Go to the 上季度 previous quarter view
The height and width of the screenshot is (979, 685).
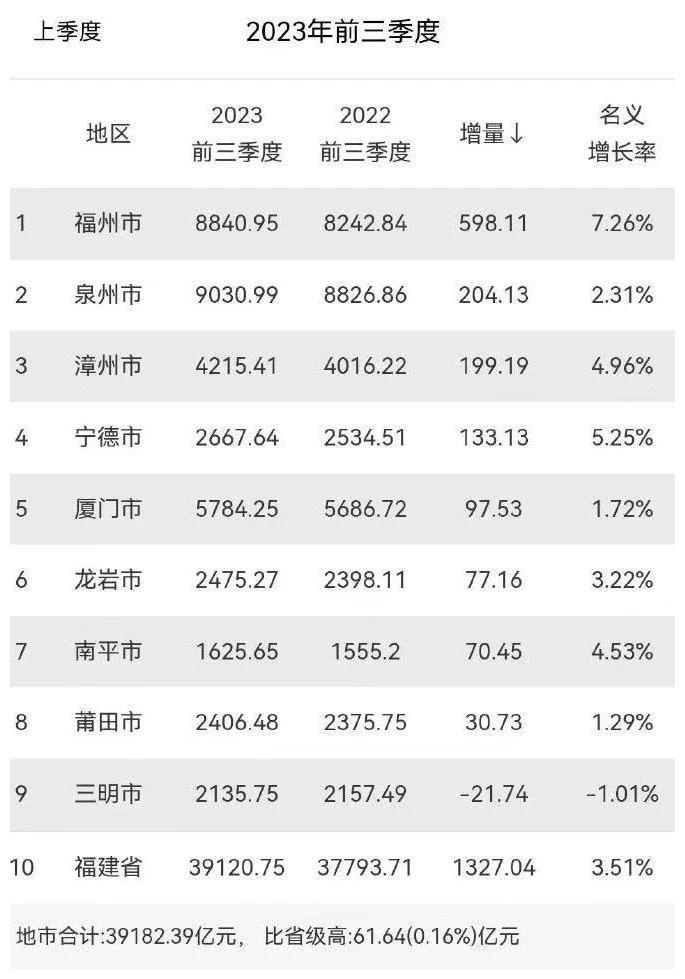coord(68,32)
